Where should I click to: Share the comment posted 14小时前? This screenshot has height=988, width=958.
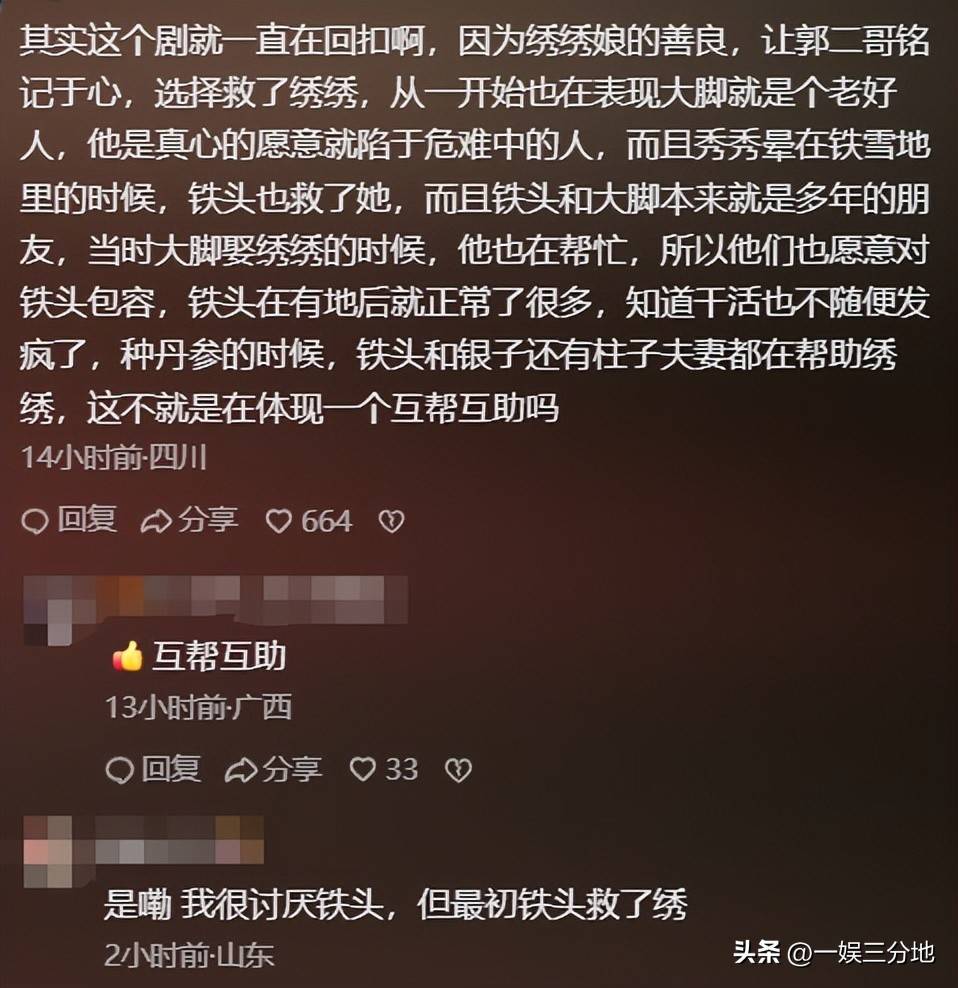(190, 520)
